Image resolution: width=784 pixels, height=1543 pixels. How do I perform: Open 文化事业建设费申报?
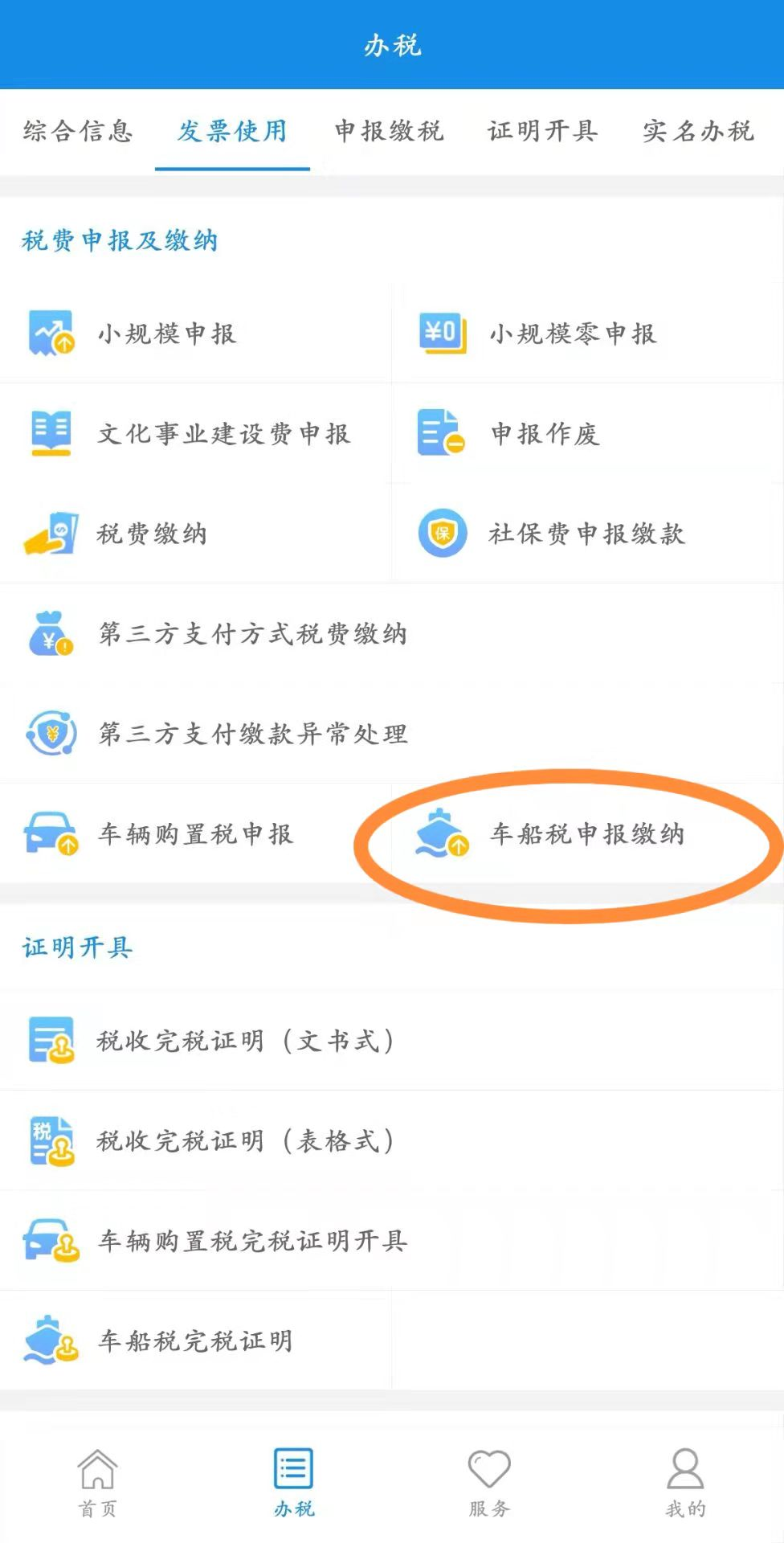tap(196, 433)
